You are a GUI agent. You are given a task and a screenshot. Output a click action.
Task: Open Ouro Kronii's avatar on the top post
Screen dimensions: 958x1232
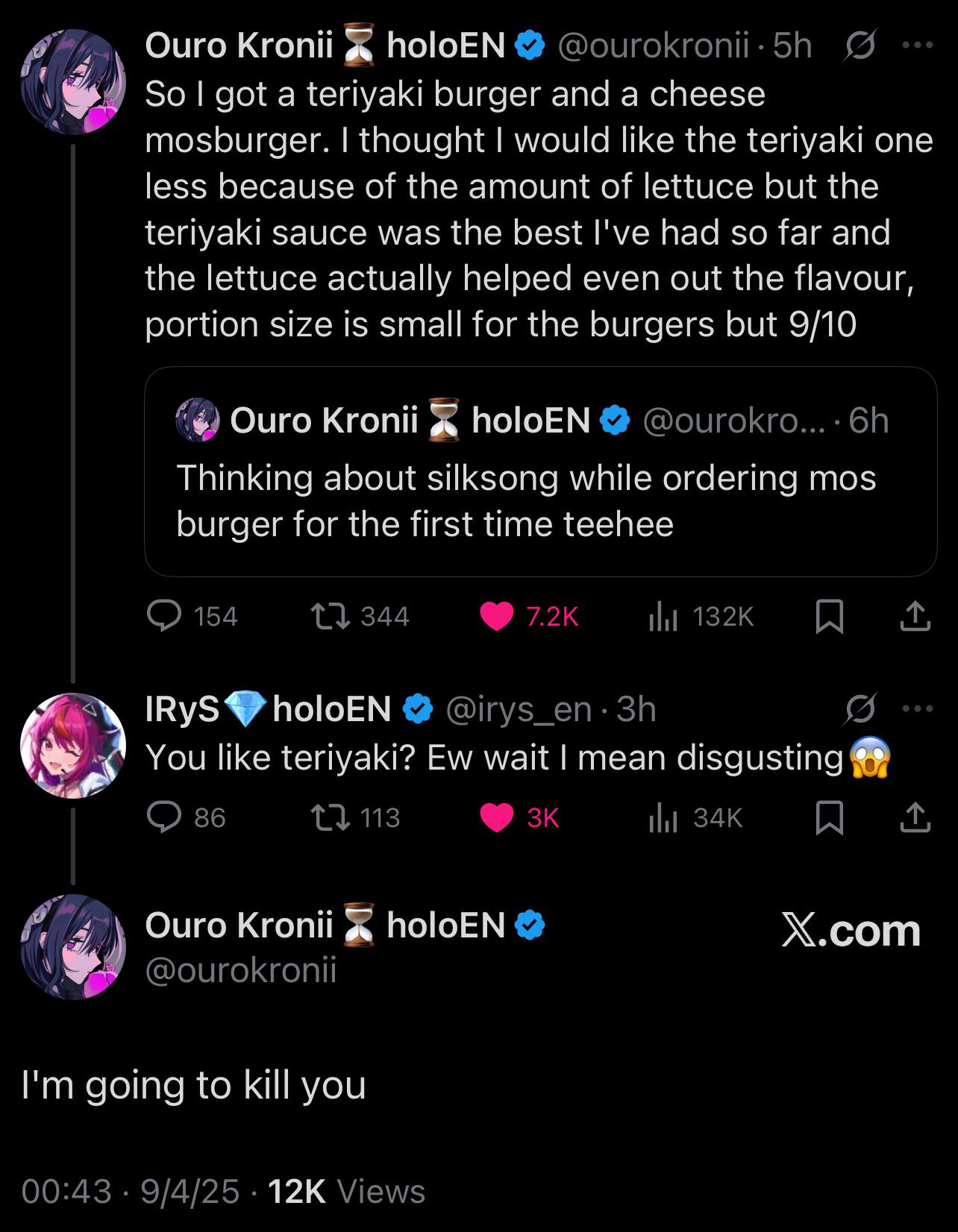point(72,81)
